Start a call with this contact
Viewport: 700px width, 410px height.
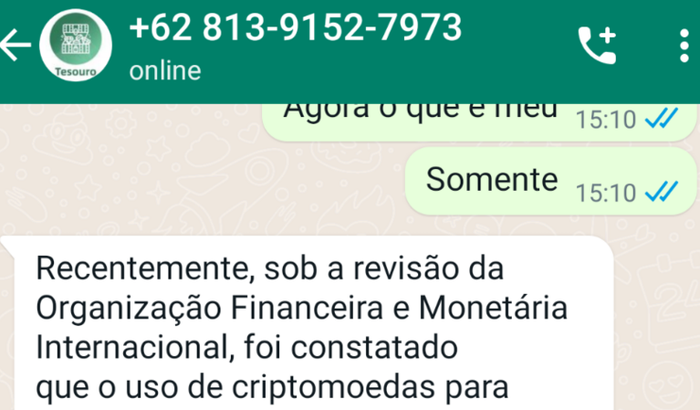[x=598, y=46]
